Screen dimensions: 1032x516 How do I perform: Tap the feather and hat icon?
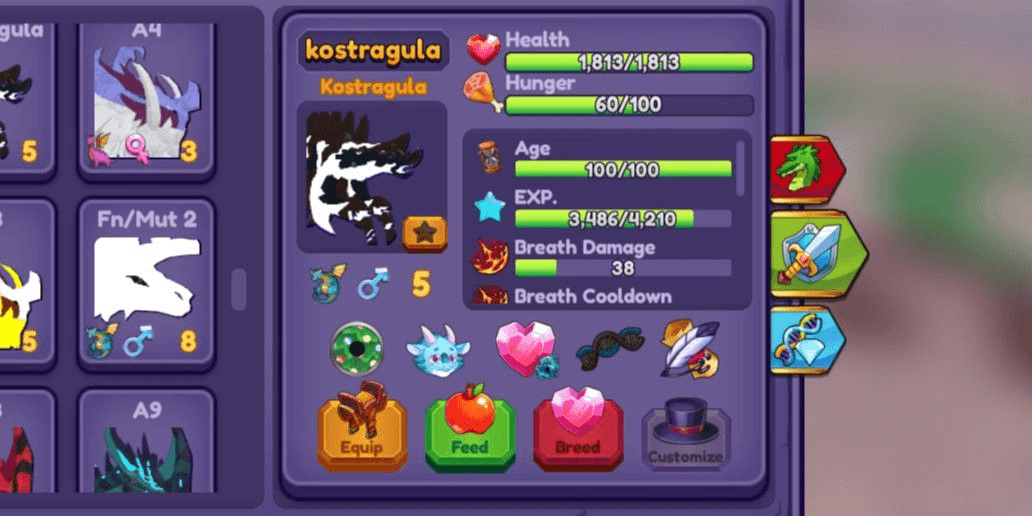tap(689, 347)
